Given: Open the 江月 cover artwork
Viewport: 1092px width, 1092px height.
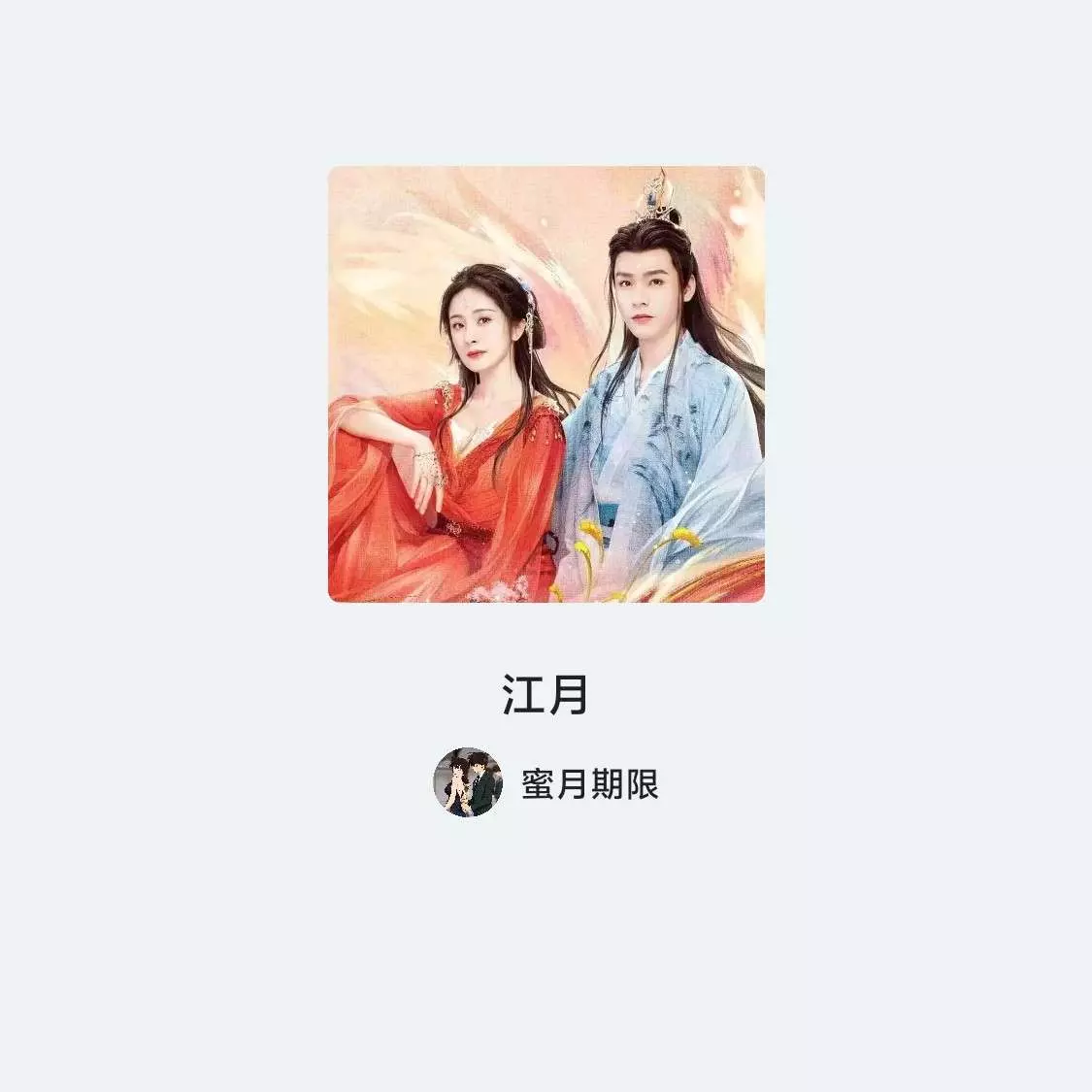Looking at the screenshot, I should coord(546,384).
